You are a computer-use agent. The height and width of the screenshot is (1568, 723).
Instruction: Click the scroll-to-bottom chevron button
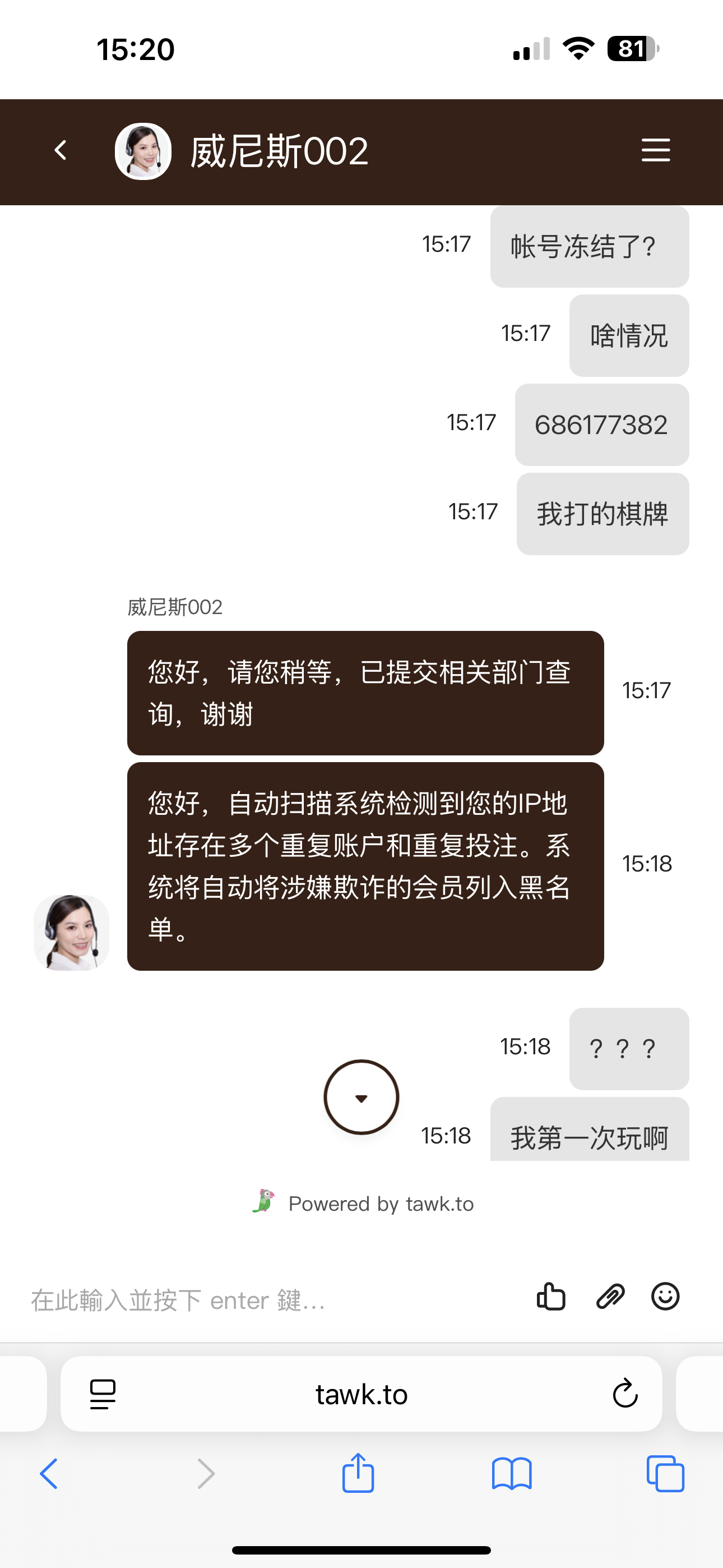click(361, 1097)
